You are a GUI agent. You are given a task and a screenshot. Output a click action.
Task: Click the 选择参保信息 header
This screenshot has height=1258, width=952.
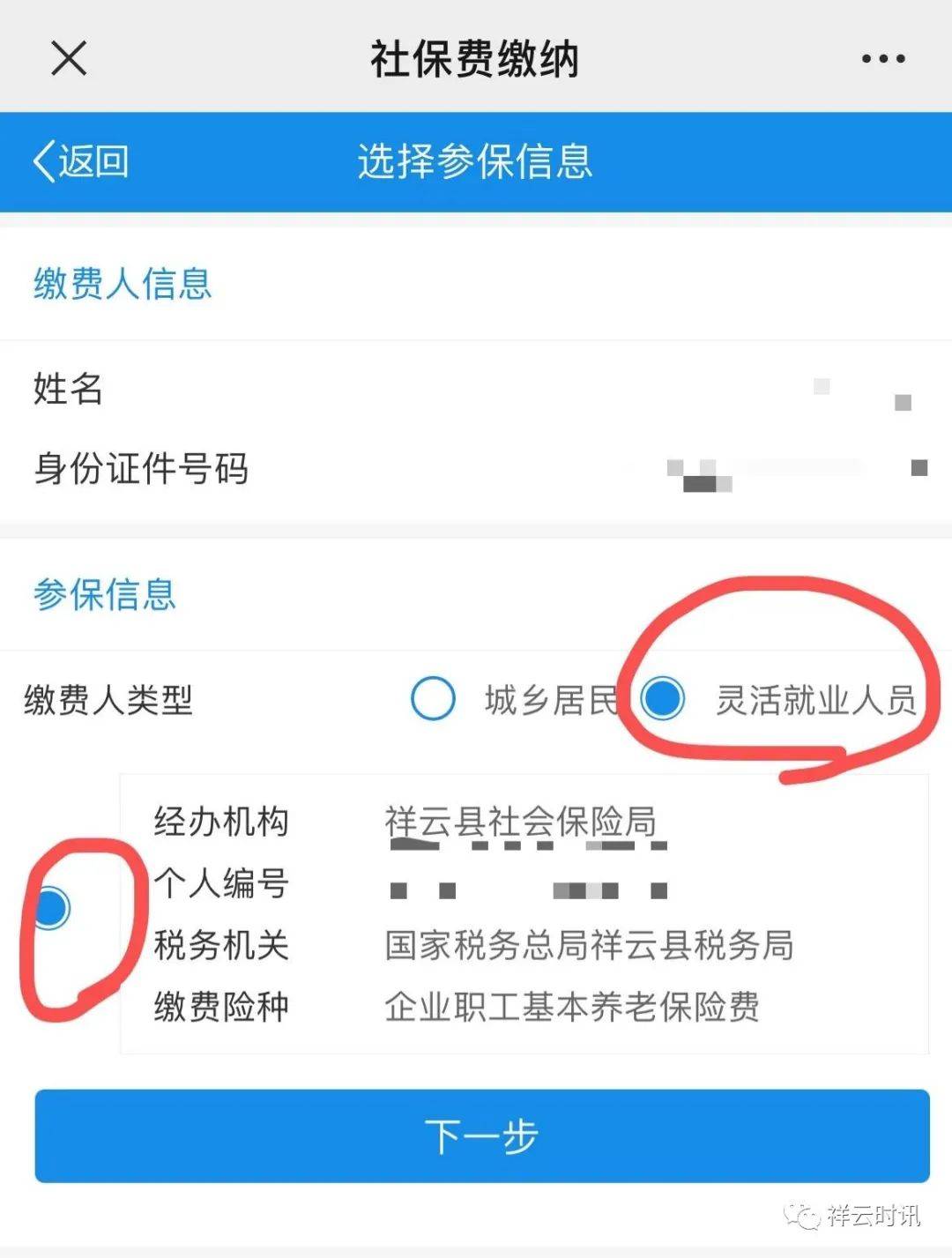476,162
